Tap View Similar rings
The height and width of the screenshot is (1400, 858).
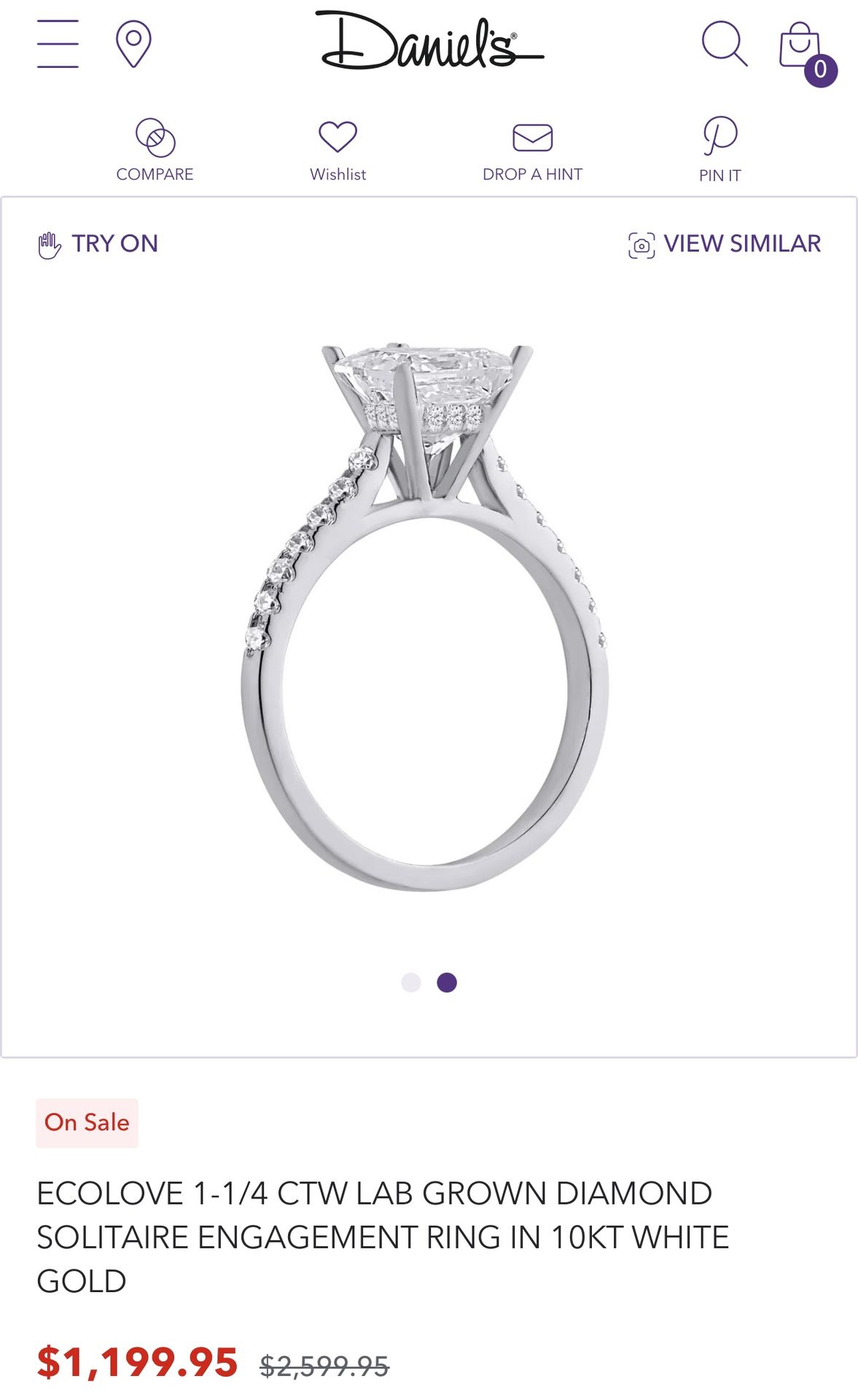coord(725,244)
